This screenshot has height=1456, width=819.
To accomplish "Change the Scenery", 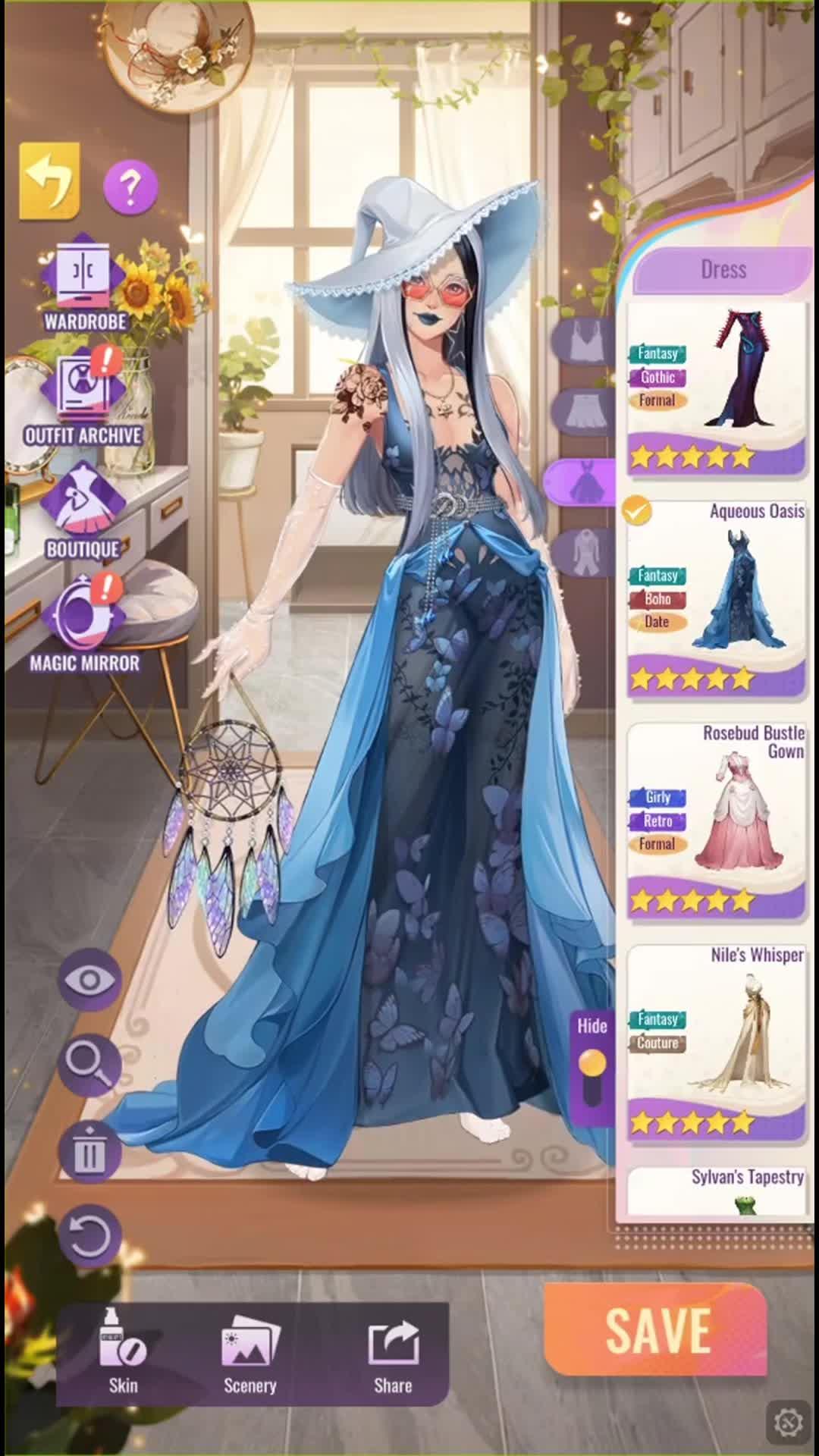I will pos(249,1354).
